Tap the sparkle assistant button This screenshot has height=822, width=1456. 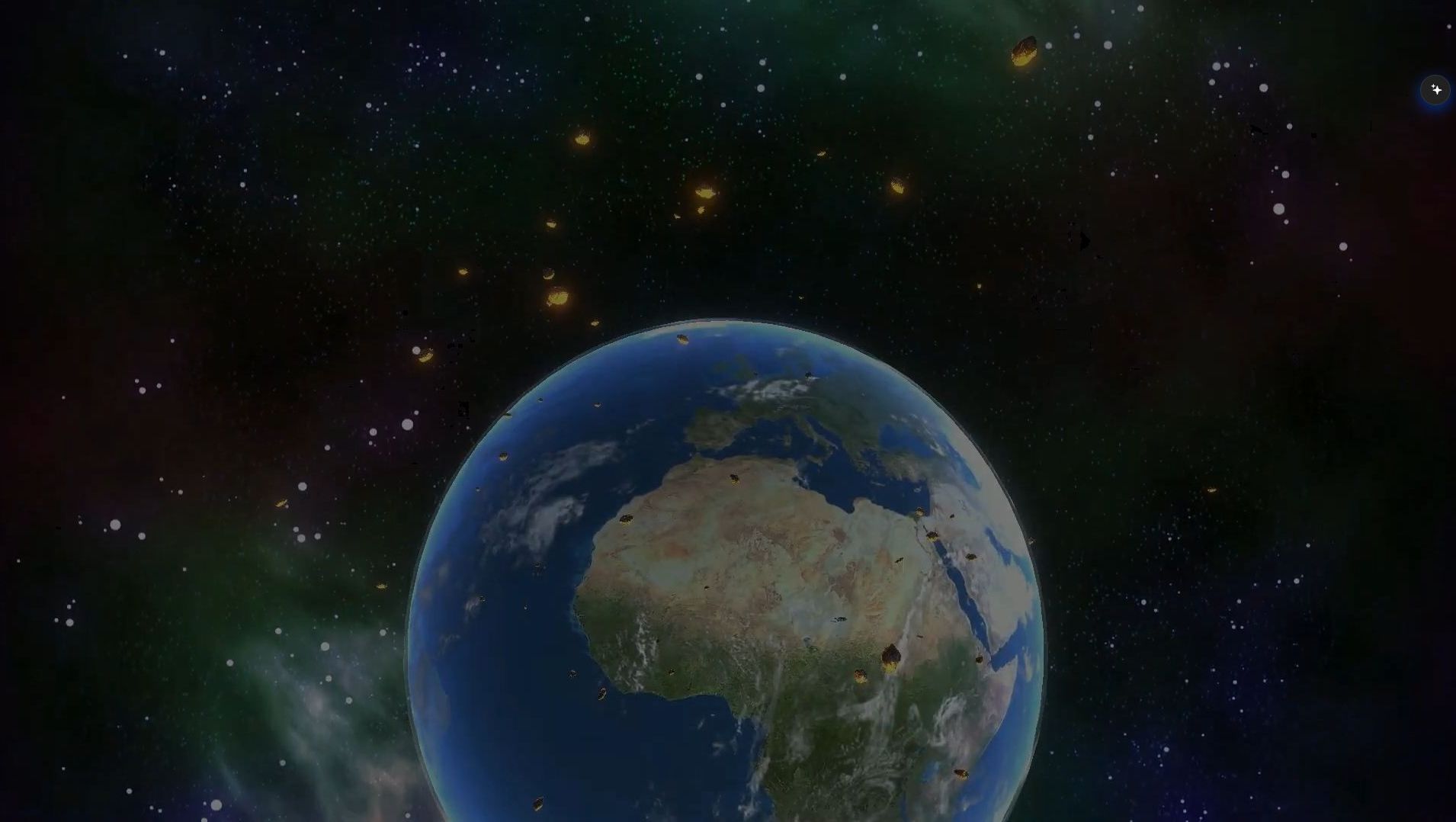(1435, 90)
